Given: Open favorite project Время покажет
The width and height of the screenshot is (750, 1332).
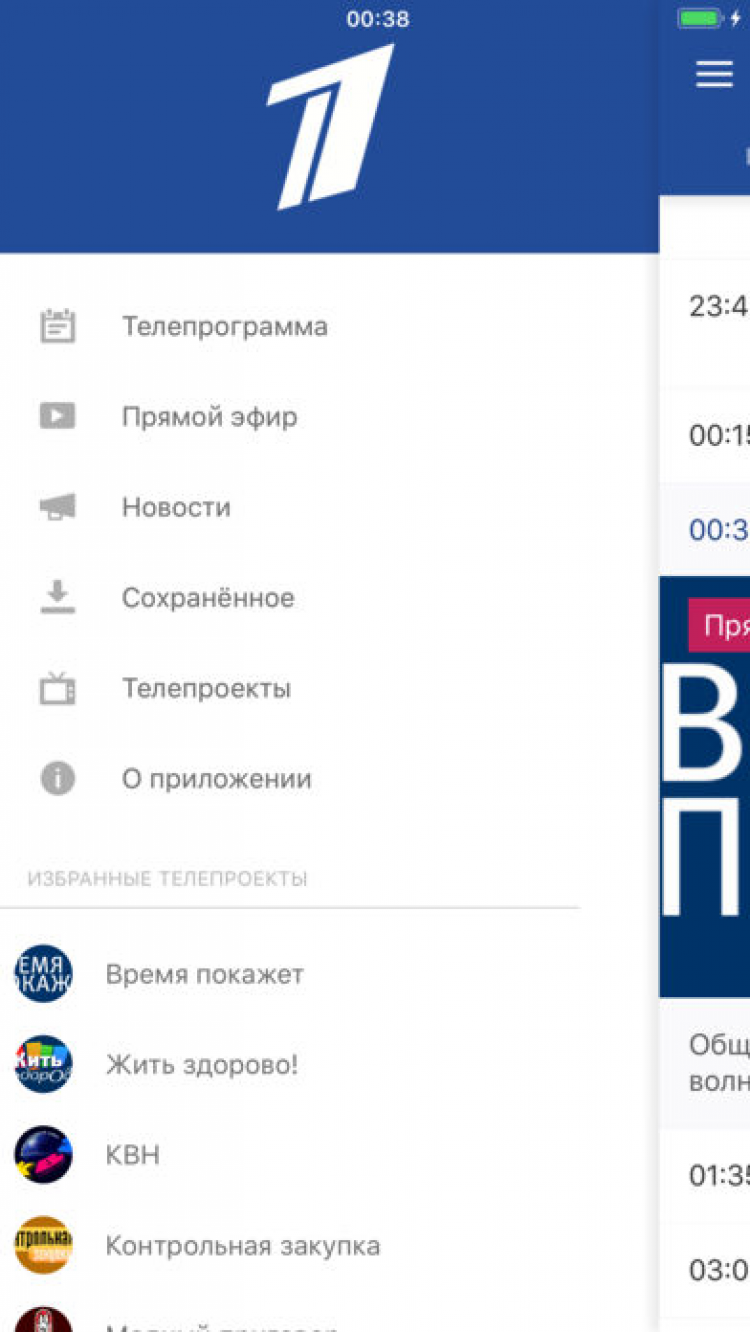Looking at the screenshot, I should click(204, 974).
